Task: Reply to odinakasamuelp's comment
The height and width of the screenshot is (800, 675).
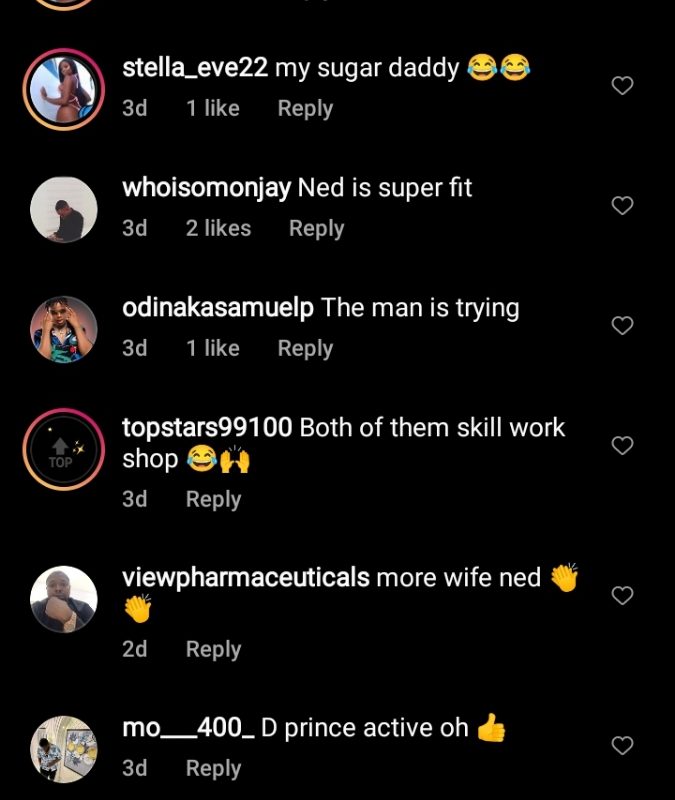Action: click(305, 348)
